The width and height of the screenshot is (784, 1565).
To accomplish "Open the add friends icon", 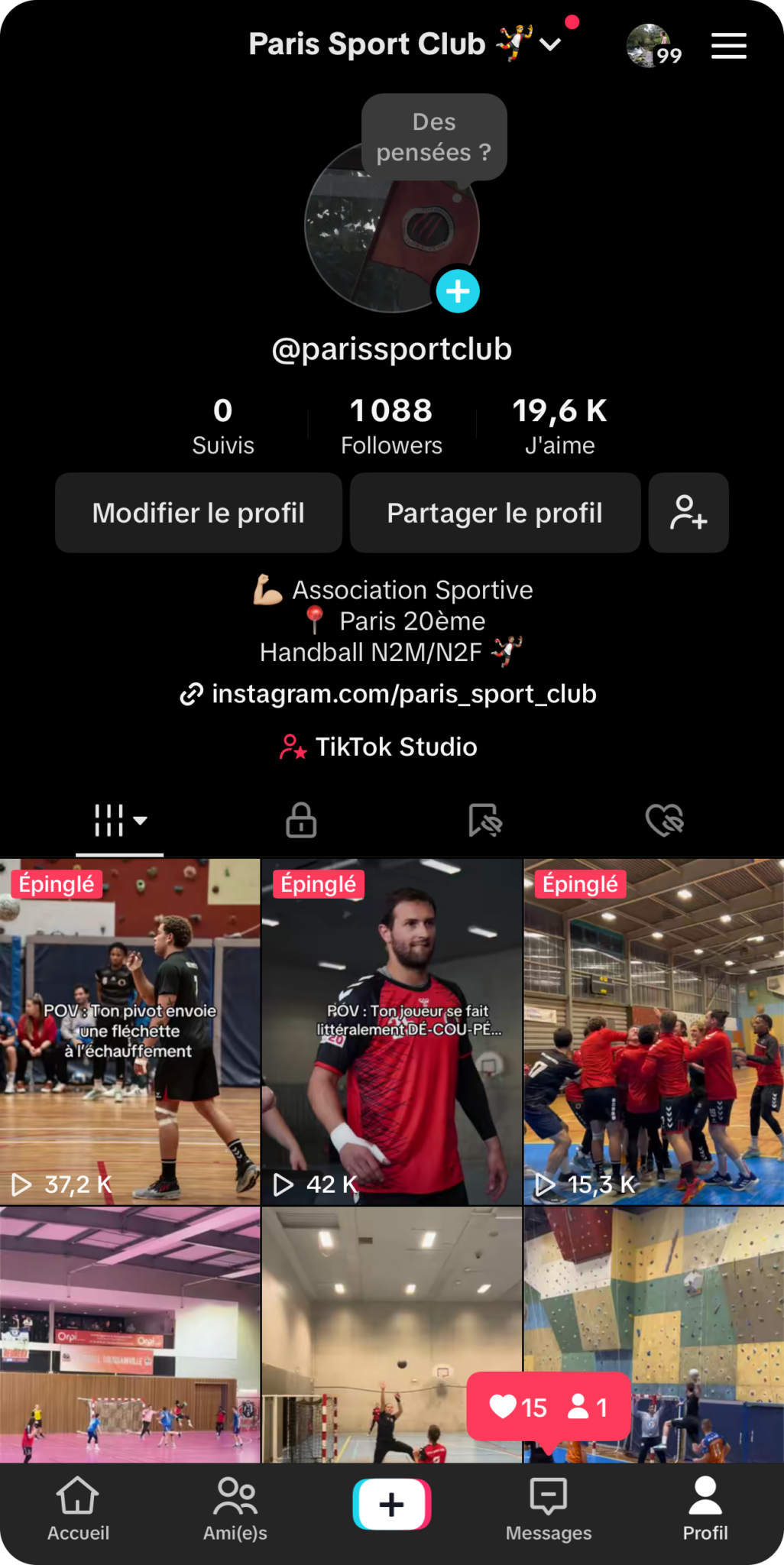I will click(688, 513).
